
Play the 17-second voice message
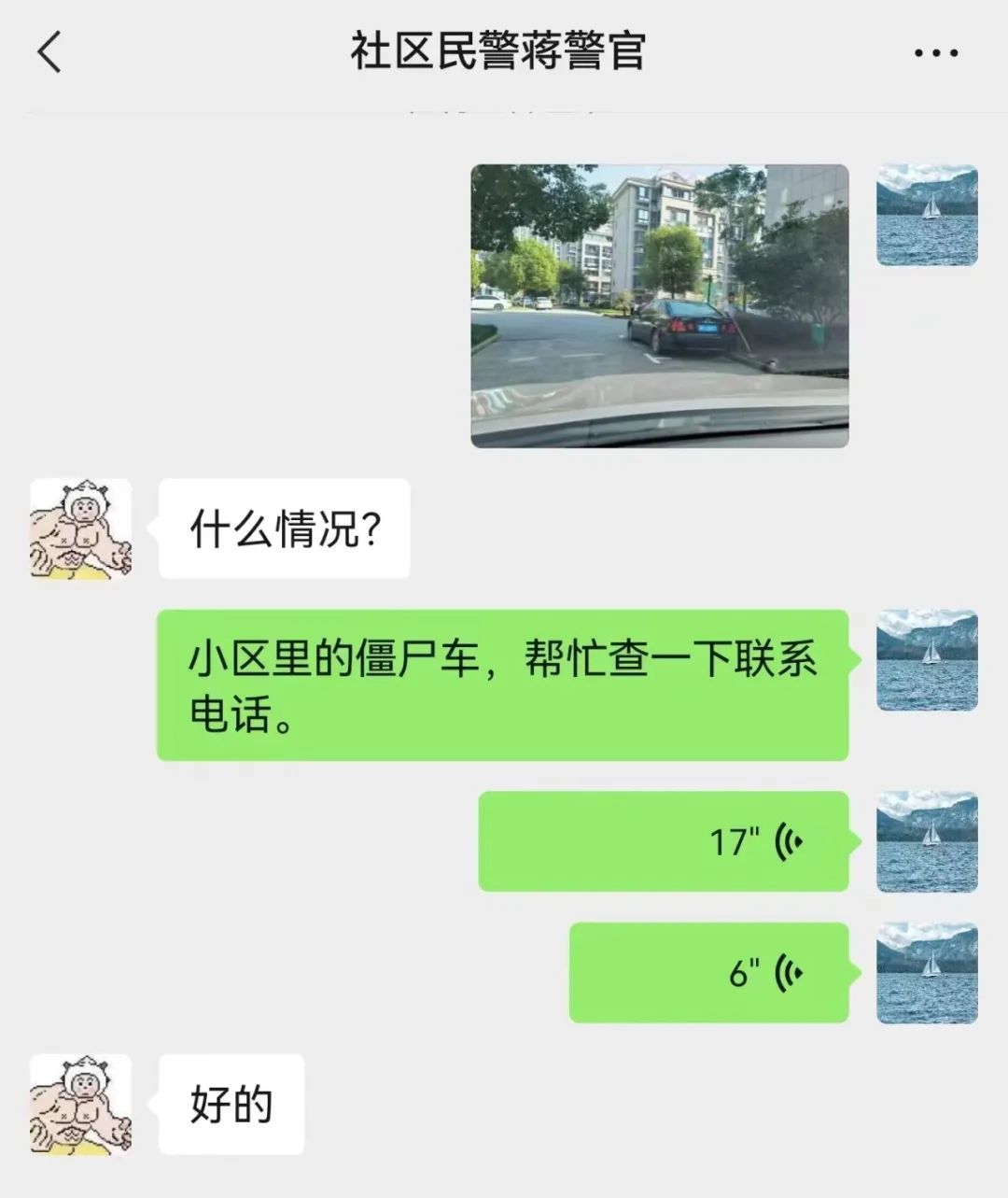(663, 841)
